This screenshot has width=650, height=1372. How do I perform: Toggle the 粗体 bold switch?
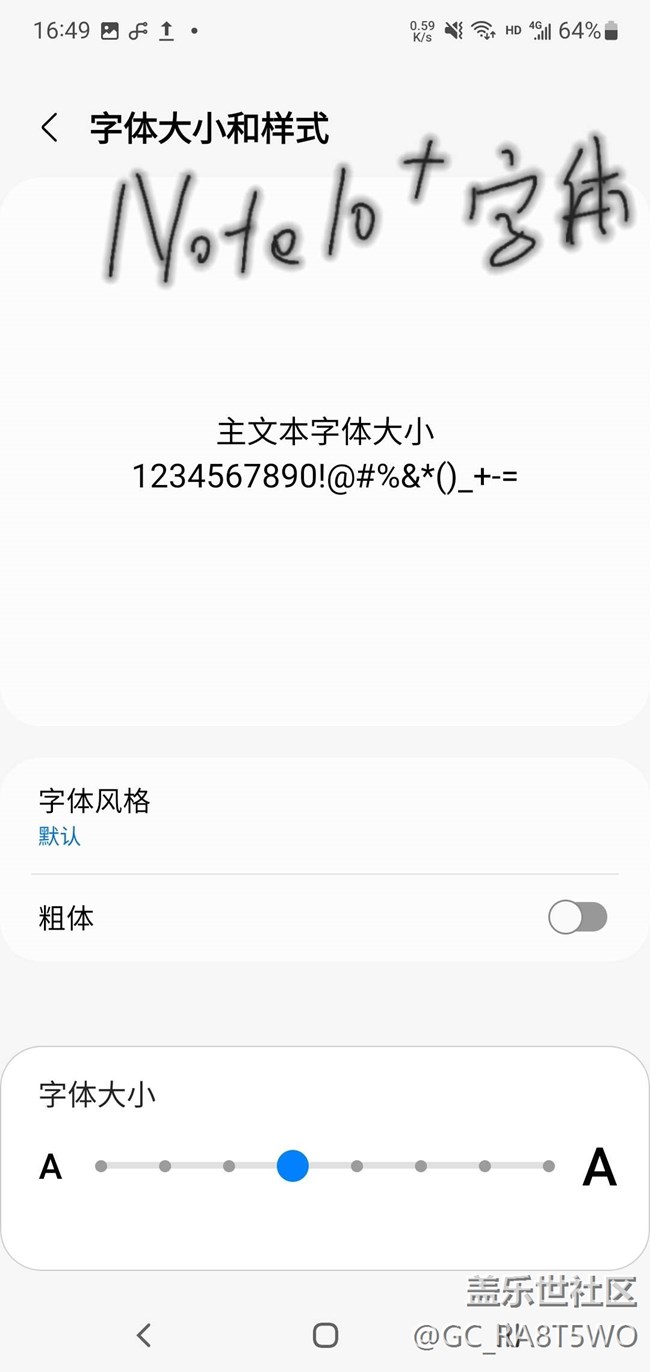pyautogui.click(x=577, y=917)
